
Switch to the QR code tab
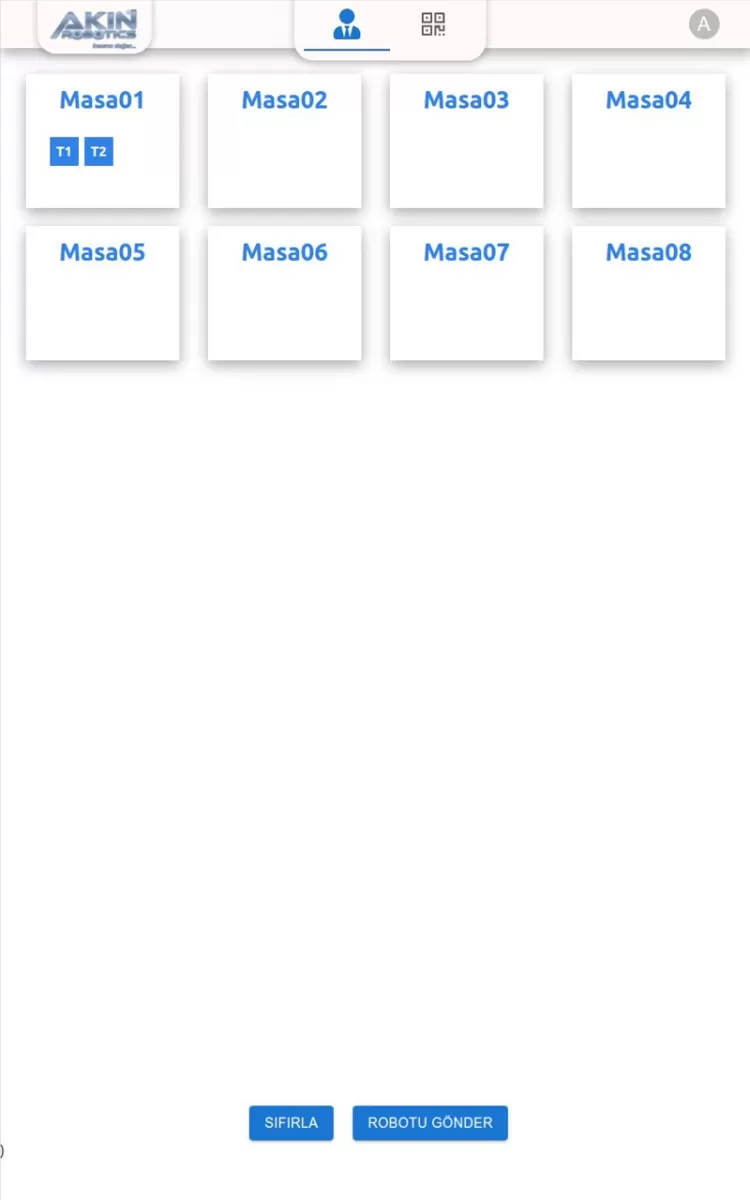click(x=433, y=25)
